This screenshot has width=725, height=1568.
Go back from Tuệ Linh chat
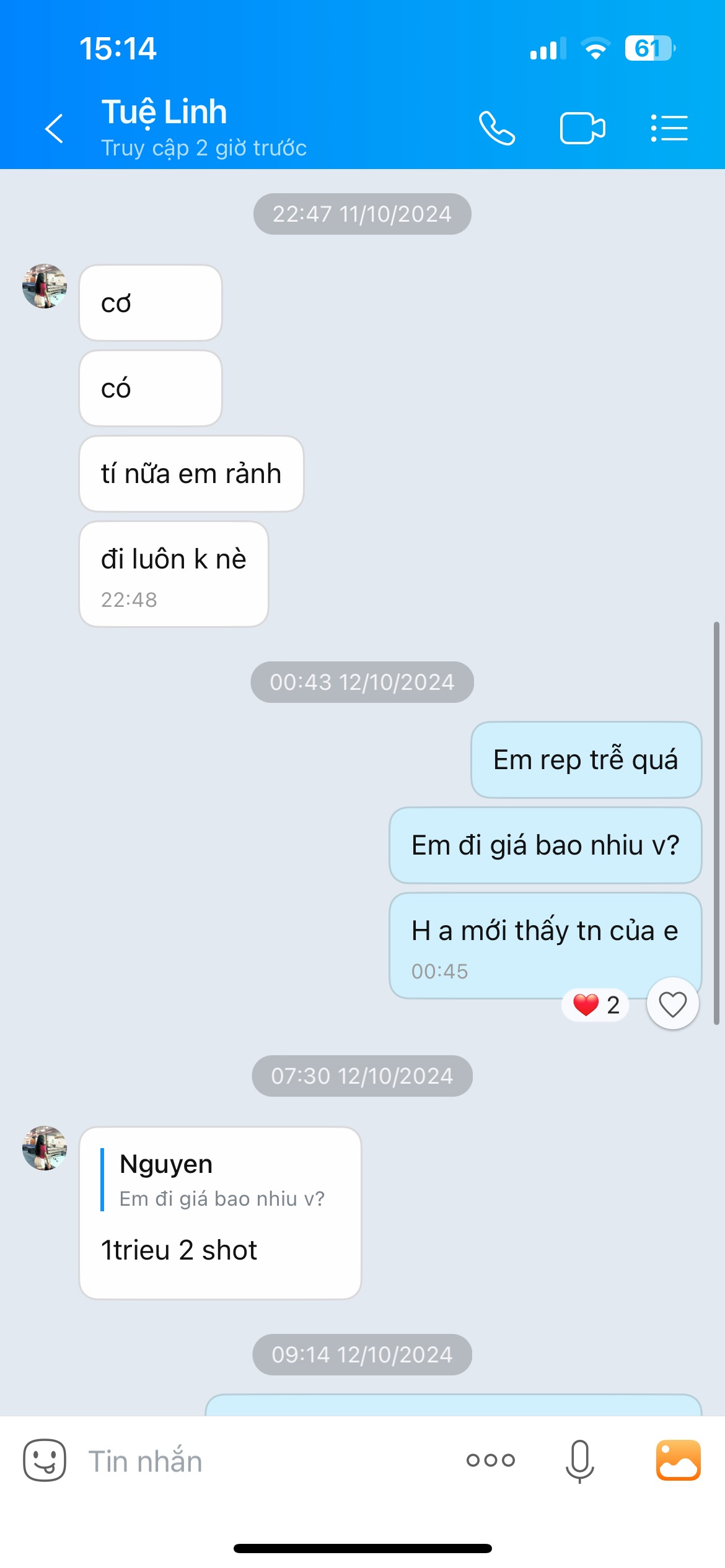click(x=55, y=128)
